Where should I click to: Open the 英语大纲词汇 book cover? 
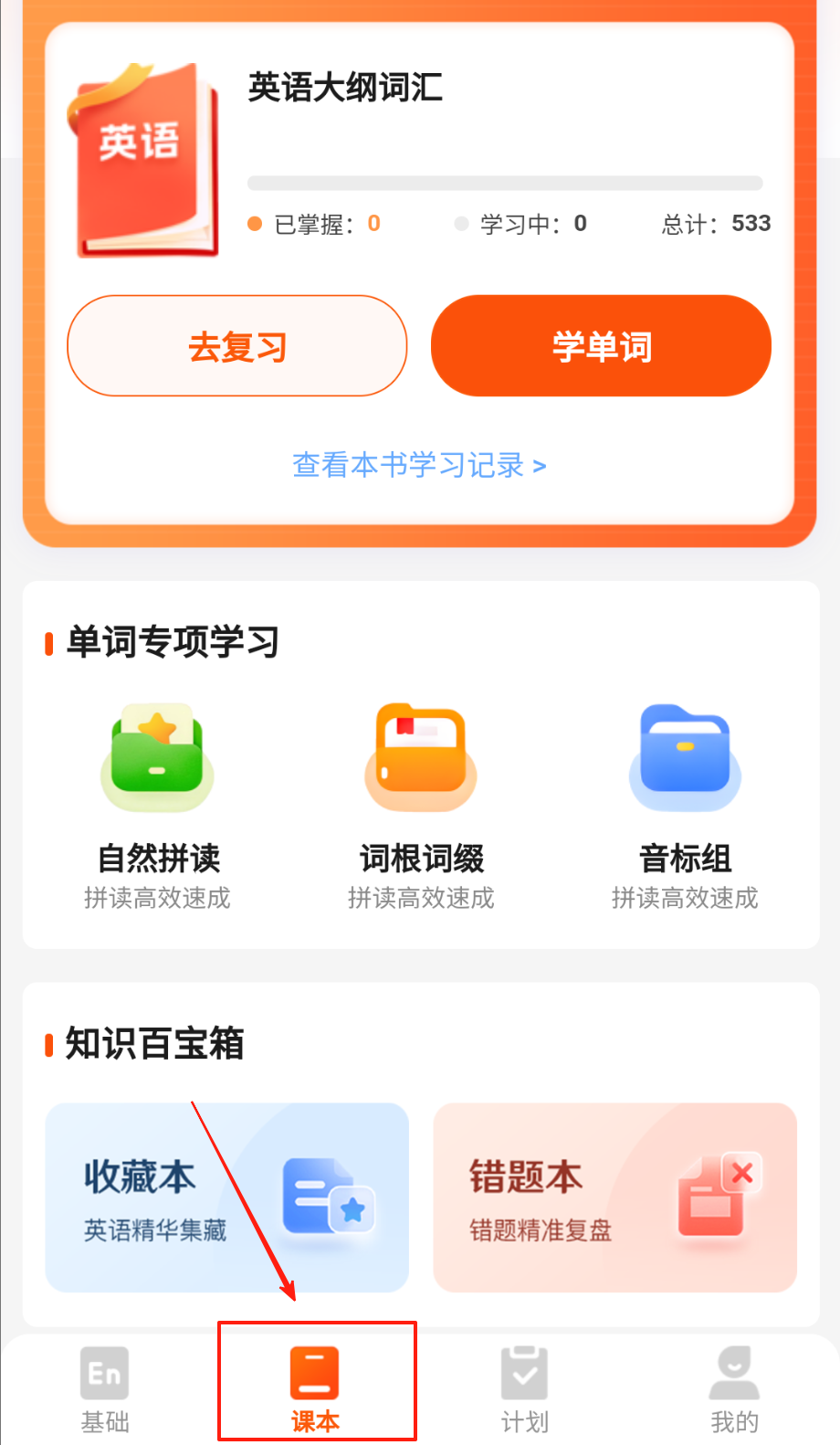[144, 162]
